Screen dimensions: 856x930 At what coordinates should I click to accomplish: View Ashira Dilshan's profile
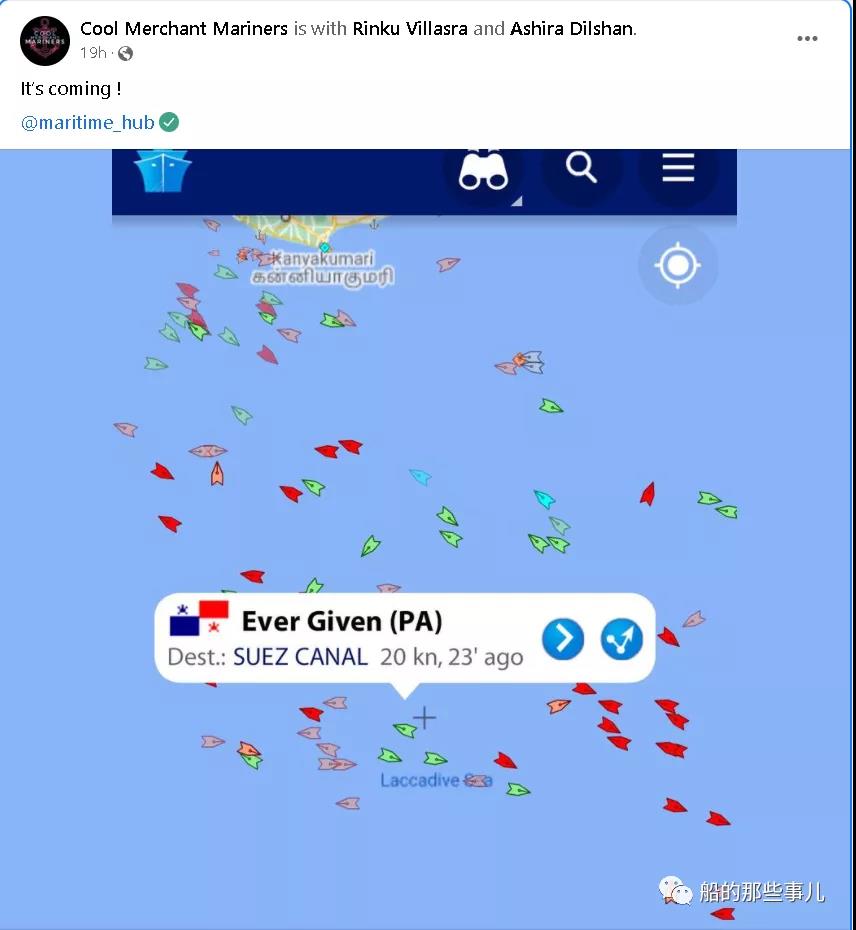[x=571, y=29]
